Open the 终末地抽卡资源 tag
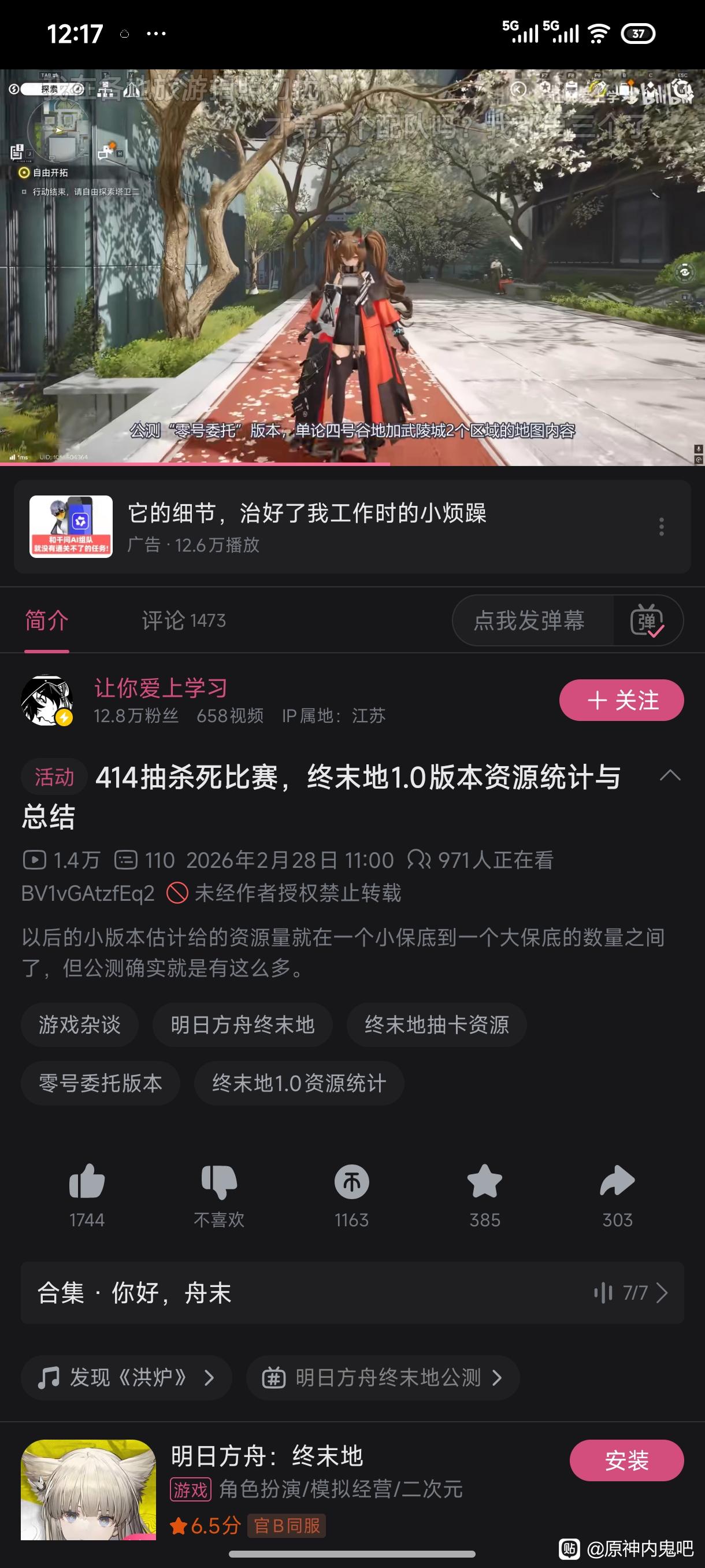This screenshot has height=1568, width=705. [x=436, y=1025]
